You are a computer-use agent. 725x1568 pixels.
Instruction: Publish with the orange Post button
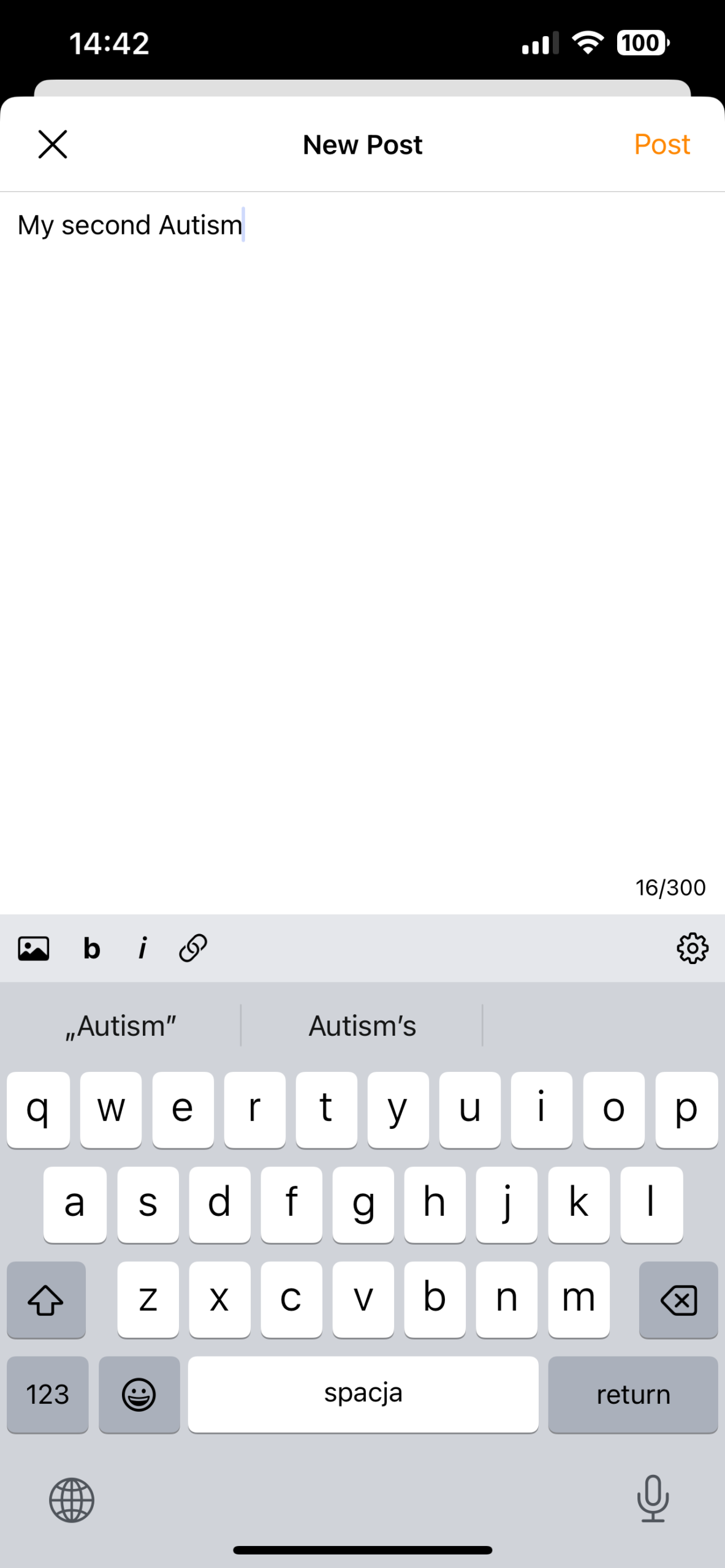pos(662,145)
